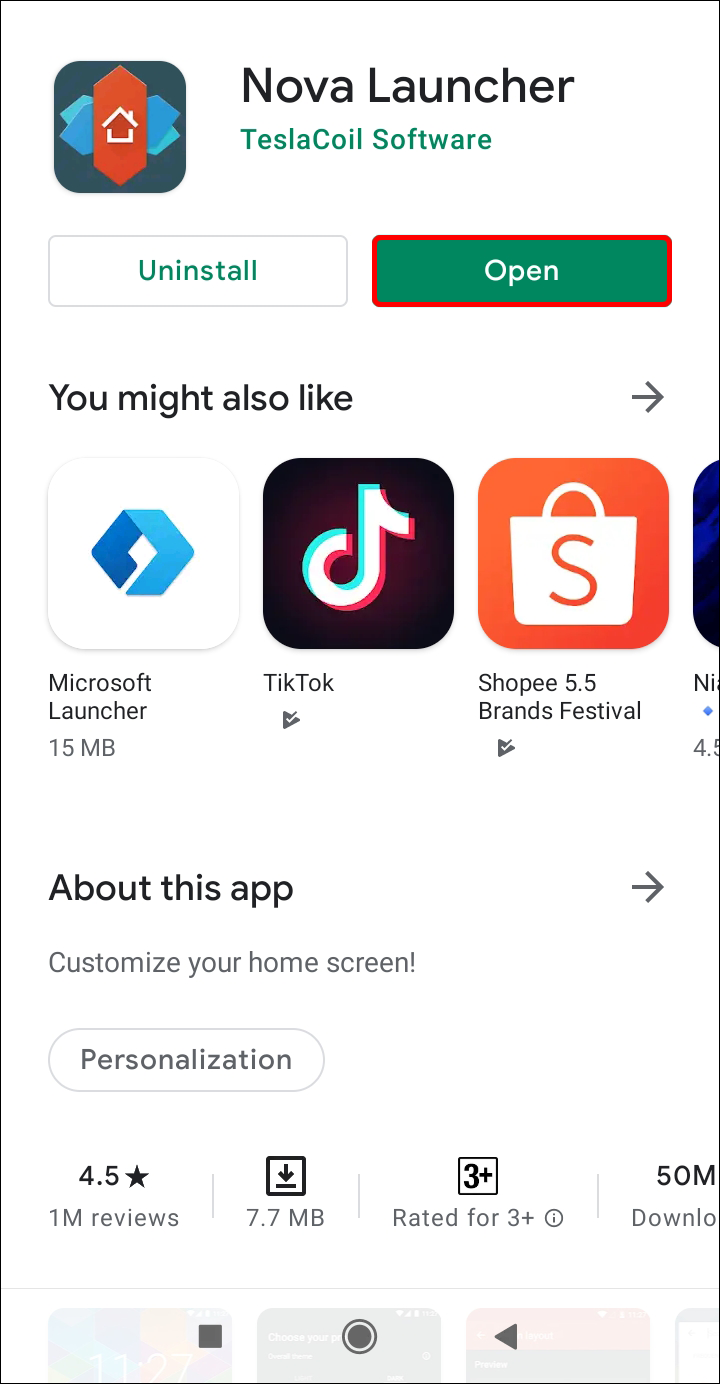This screenshot has width=720, height=1384.
Task: Expand the You might also like section
Action: click(x=648, y=398)
